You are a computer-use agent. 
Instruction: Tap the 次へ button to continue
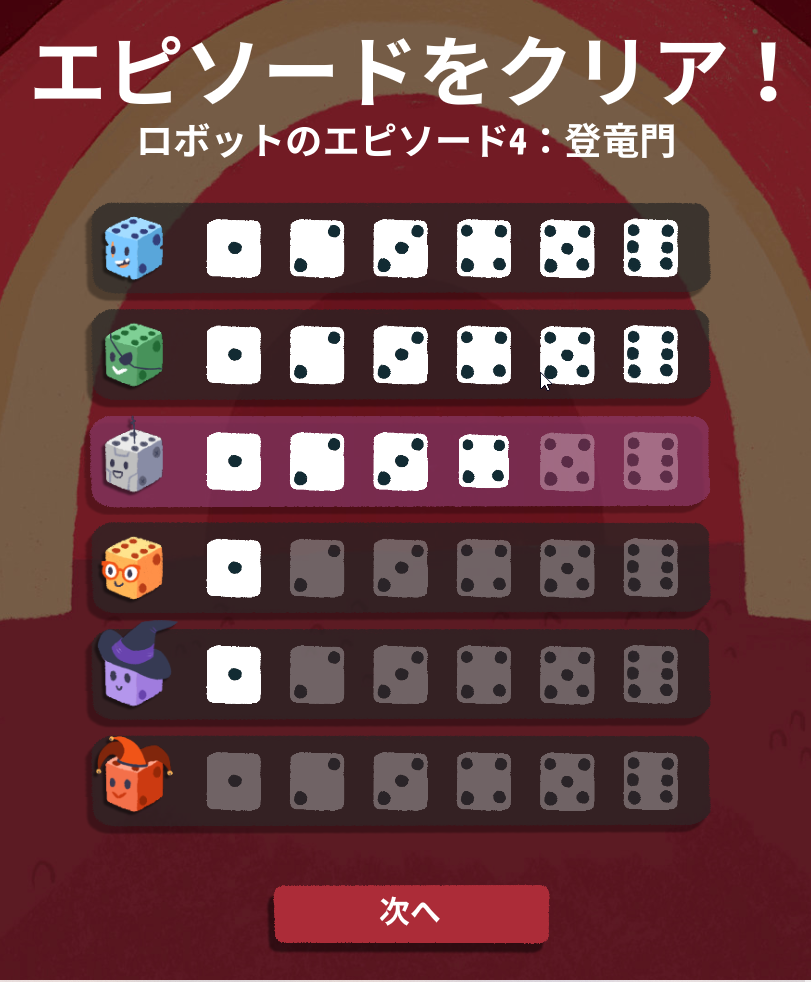(411, 913)
